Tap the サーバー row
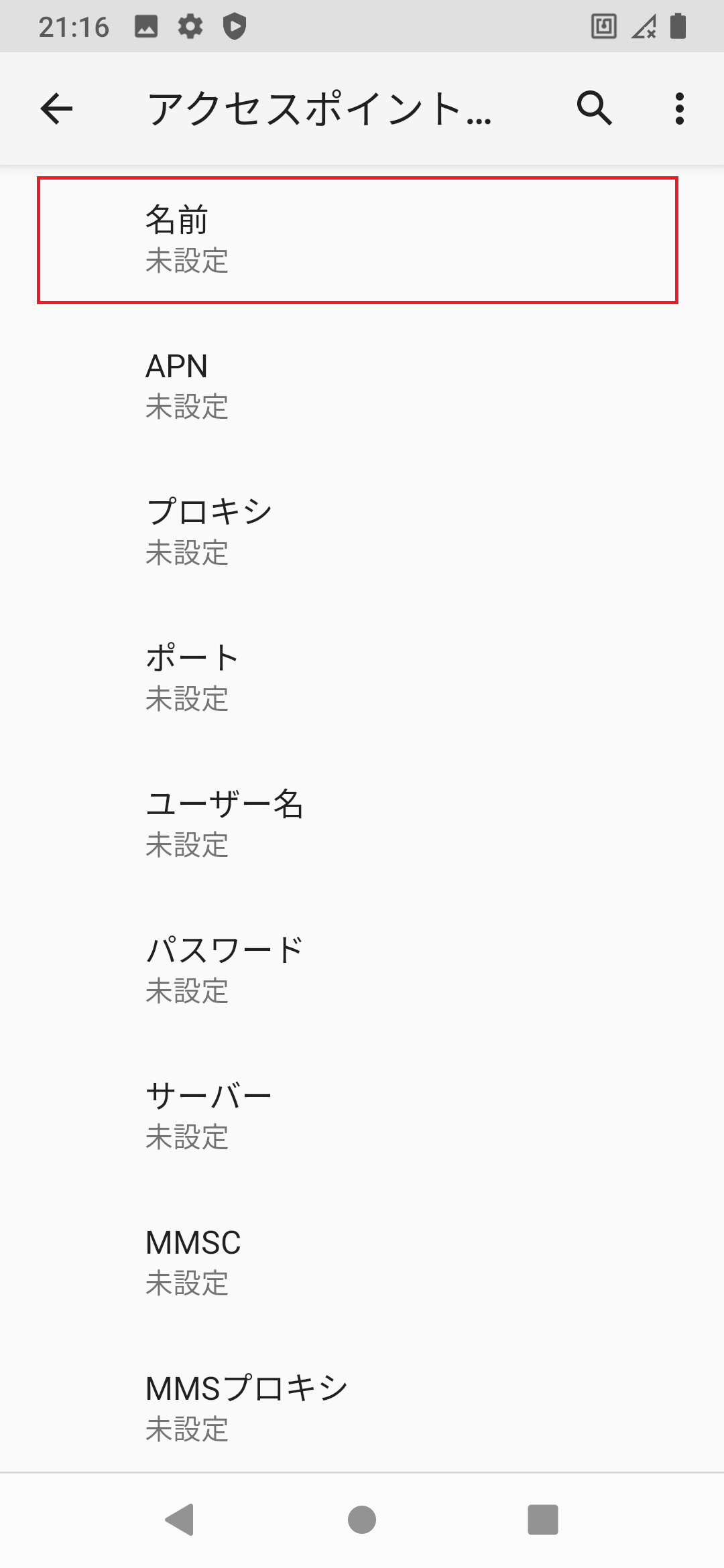Image resolution: width=724 pixels, height=1568 pixels. (x=362, y=1116)
